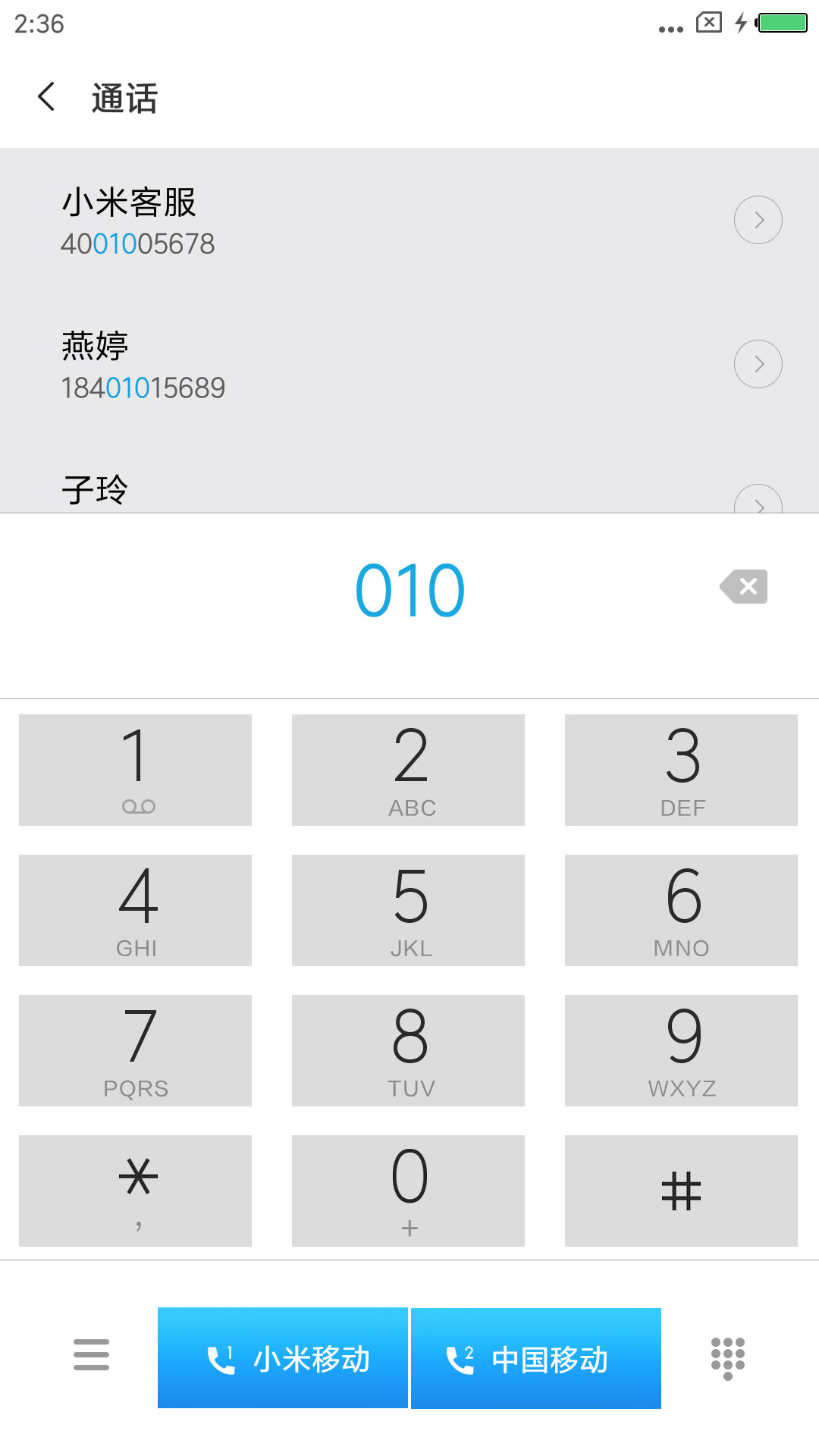The height and width of the screenshot is (1456, 819).
Task: Open details arrow for 小米客服
Action: [x=758, y=220]
